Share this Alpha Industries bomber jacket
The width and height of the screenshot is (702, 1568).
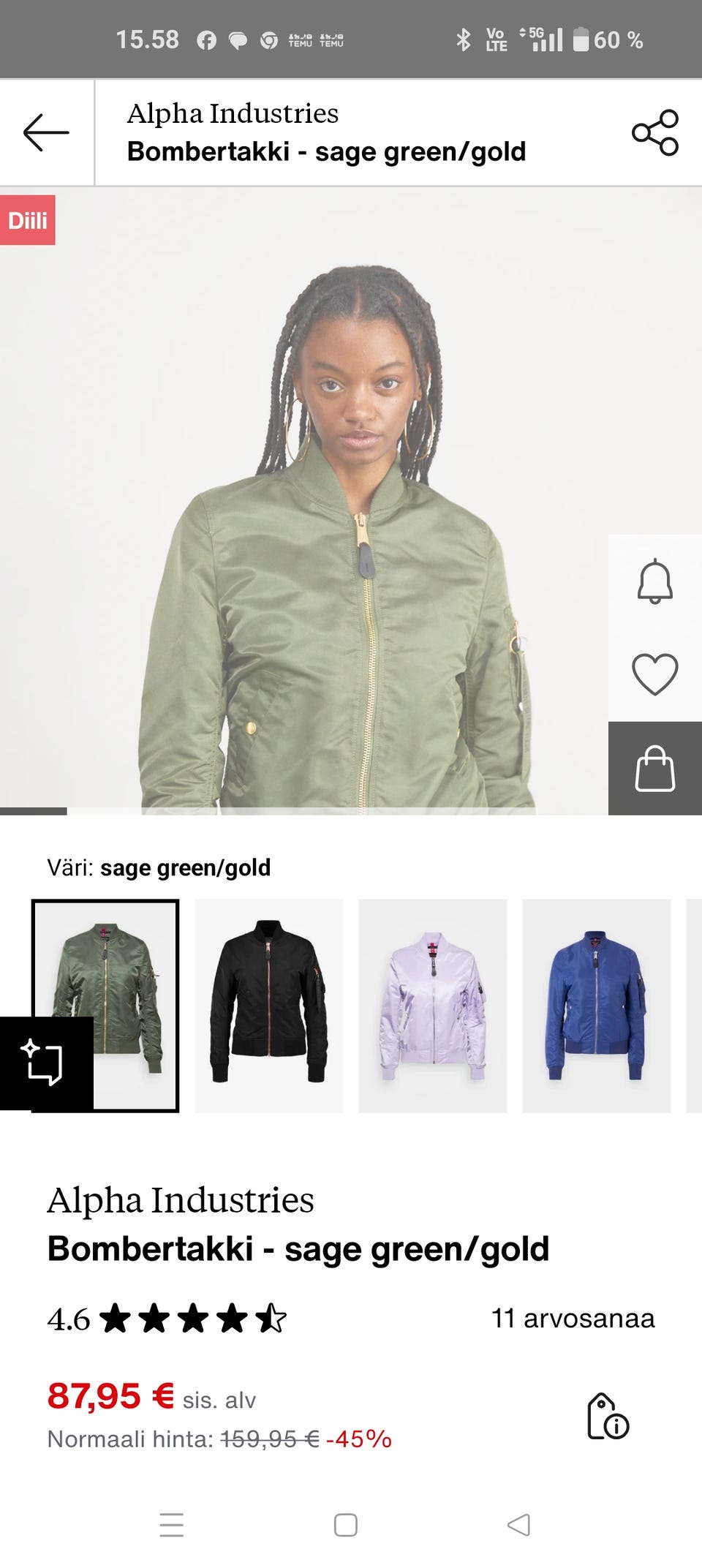[x=655, y=132]
